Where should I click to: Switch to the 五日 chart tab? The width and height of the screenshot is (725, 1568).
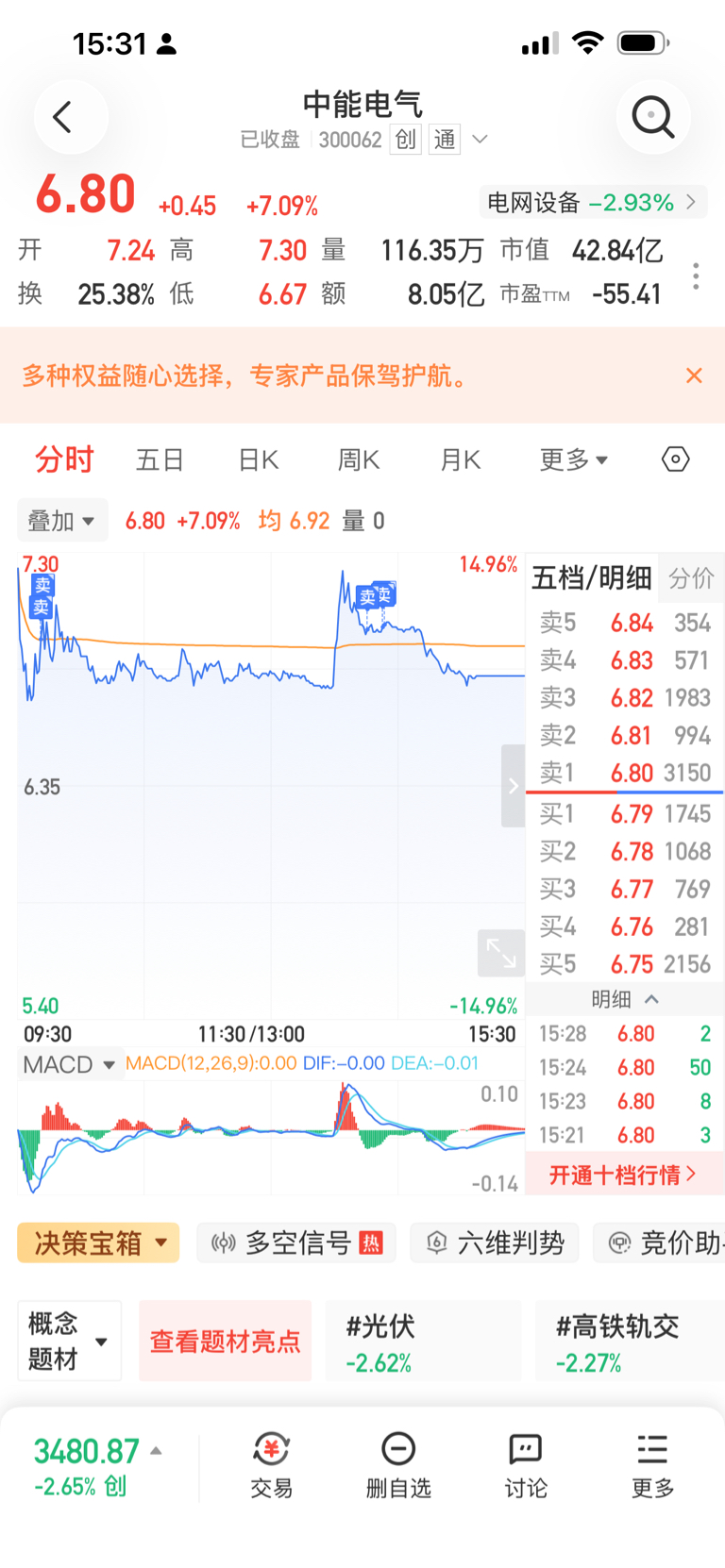160,460
